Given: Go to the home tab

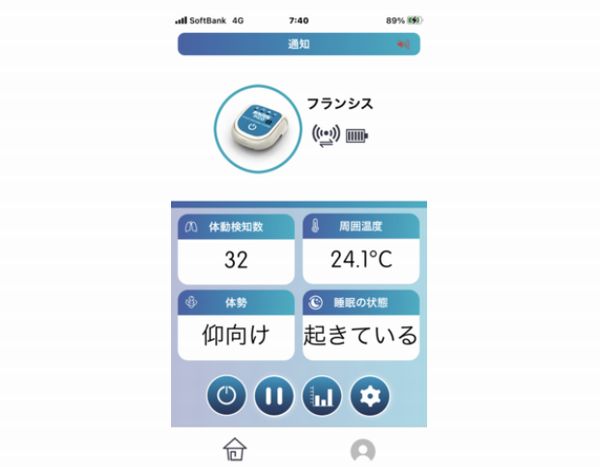Looking at the screenshot, I should click(235, 449).
